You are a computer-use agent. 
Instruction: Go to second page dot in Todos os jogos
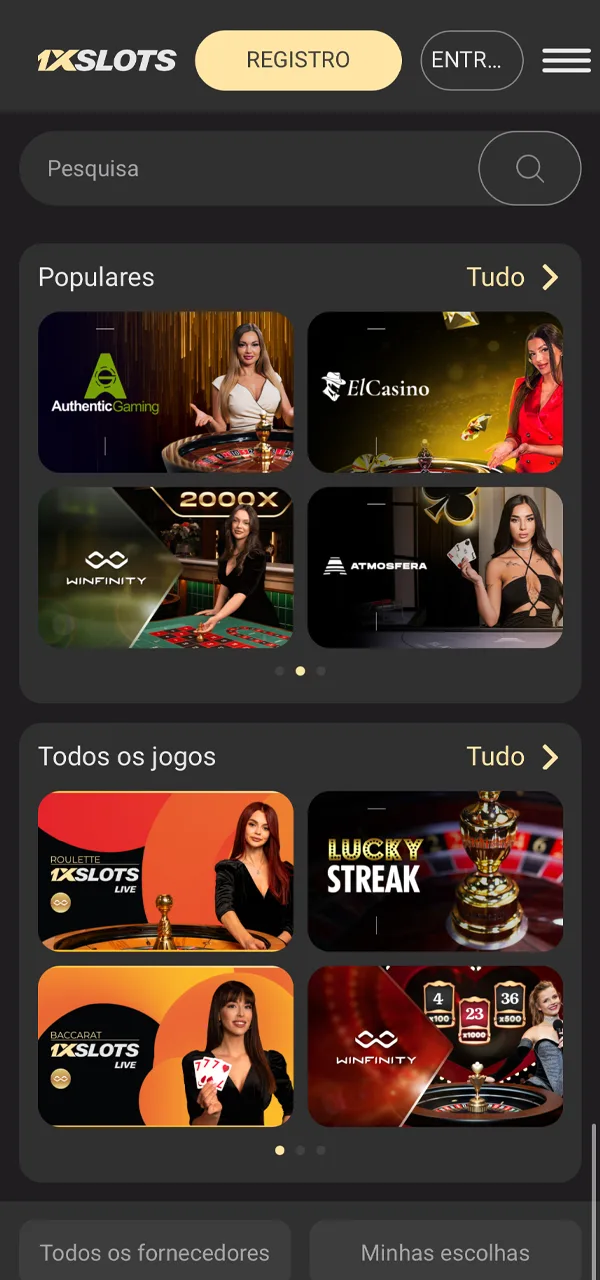coord(300,1150)
